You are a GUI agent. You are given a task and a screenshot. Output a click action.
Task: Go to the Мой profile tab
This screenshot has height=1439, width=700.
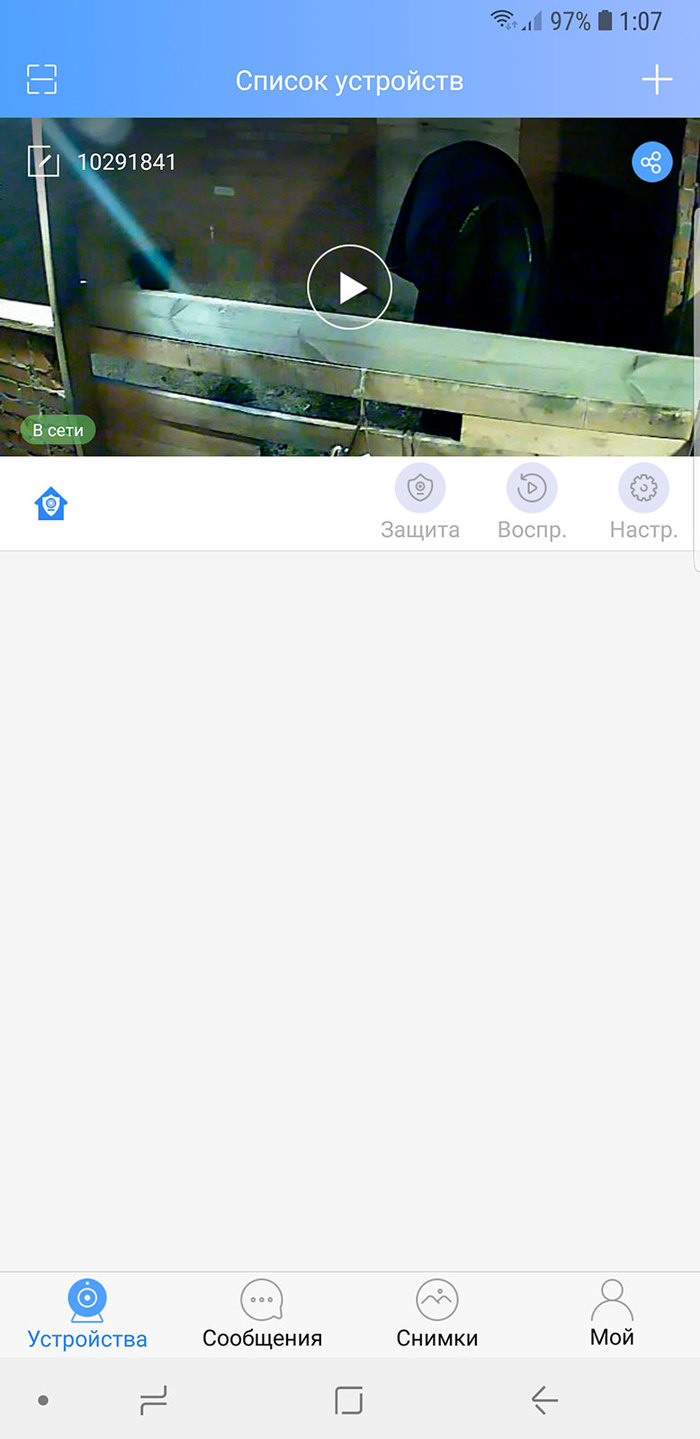pos(612,1314)
